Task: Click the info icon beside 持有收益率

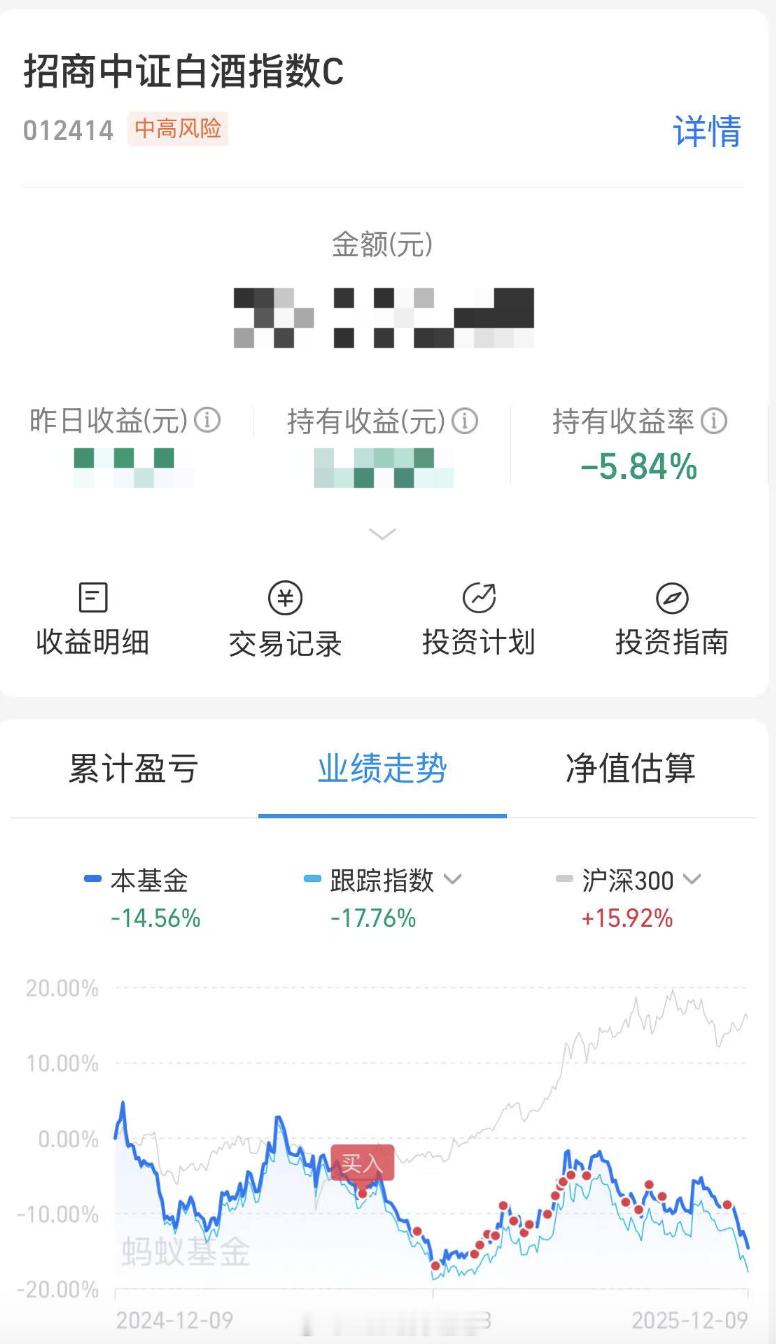Action: tap(713, 421)
